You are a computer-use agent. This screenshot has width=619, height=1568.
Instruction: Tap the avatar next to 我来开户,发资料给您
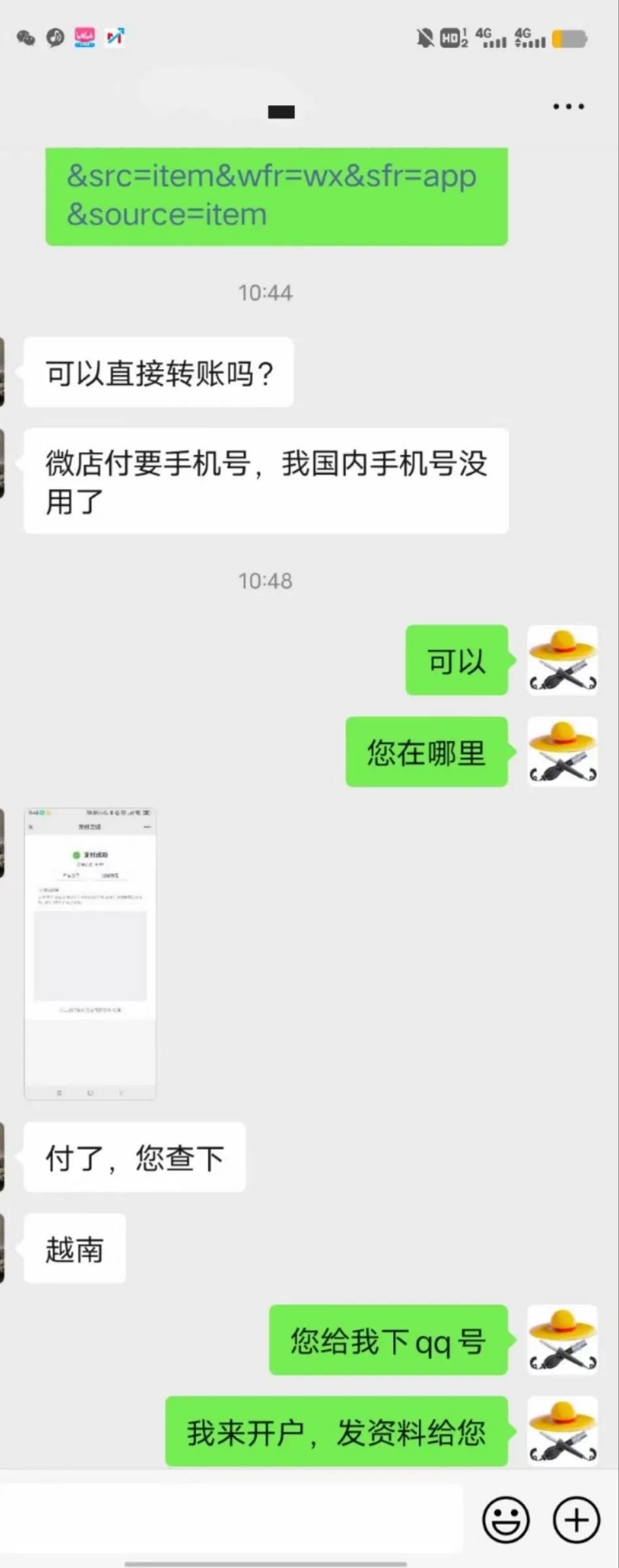point(562,1431)
